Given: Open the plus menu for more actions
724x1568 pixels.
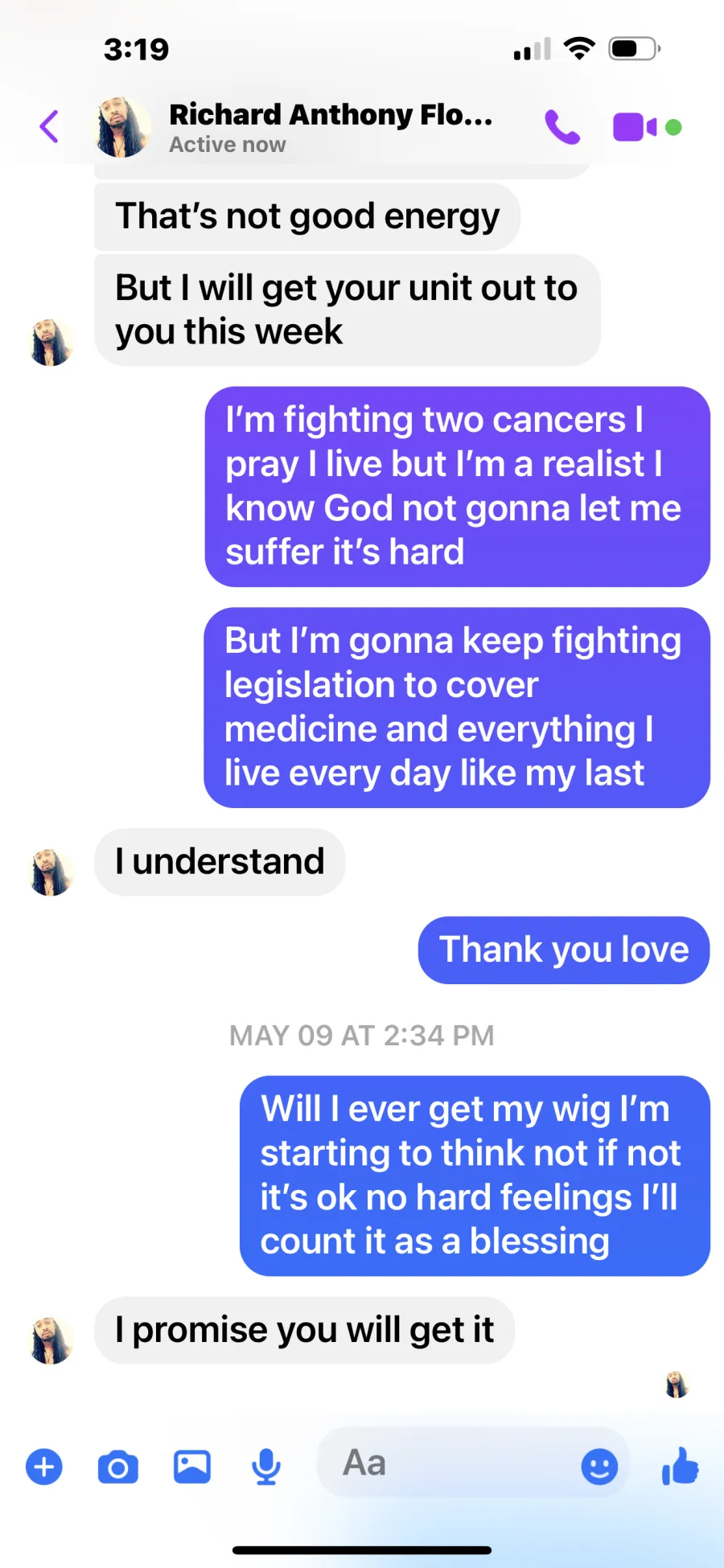Looking at the screenshot, I should [44, 1467].
